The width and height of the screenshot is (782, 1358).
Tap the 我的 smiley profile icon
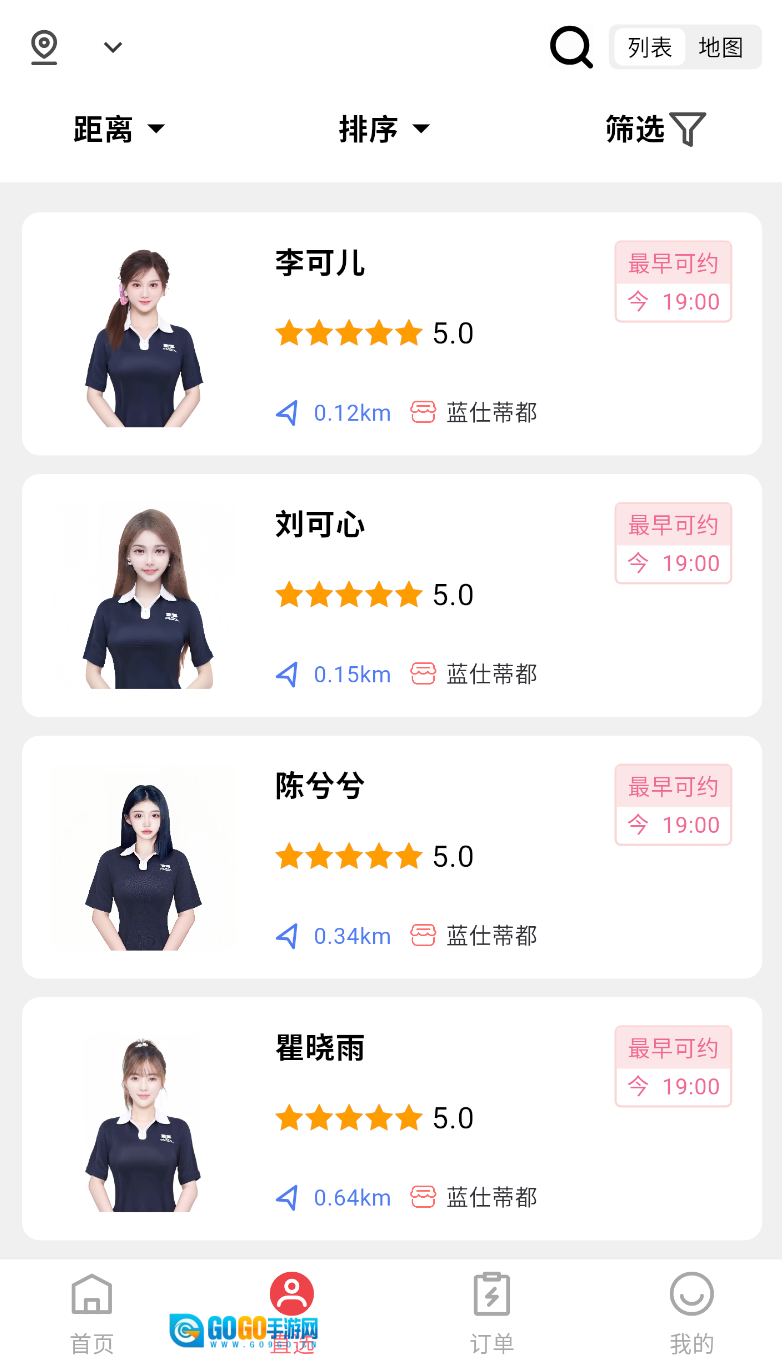[691, 1293]
